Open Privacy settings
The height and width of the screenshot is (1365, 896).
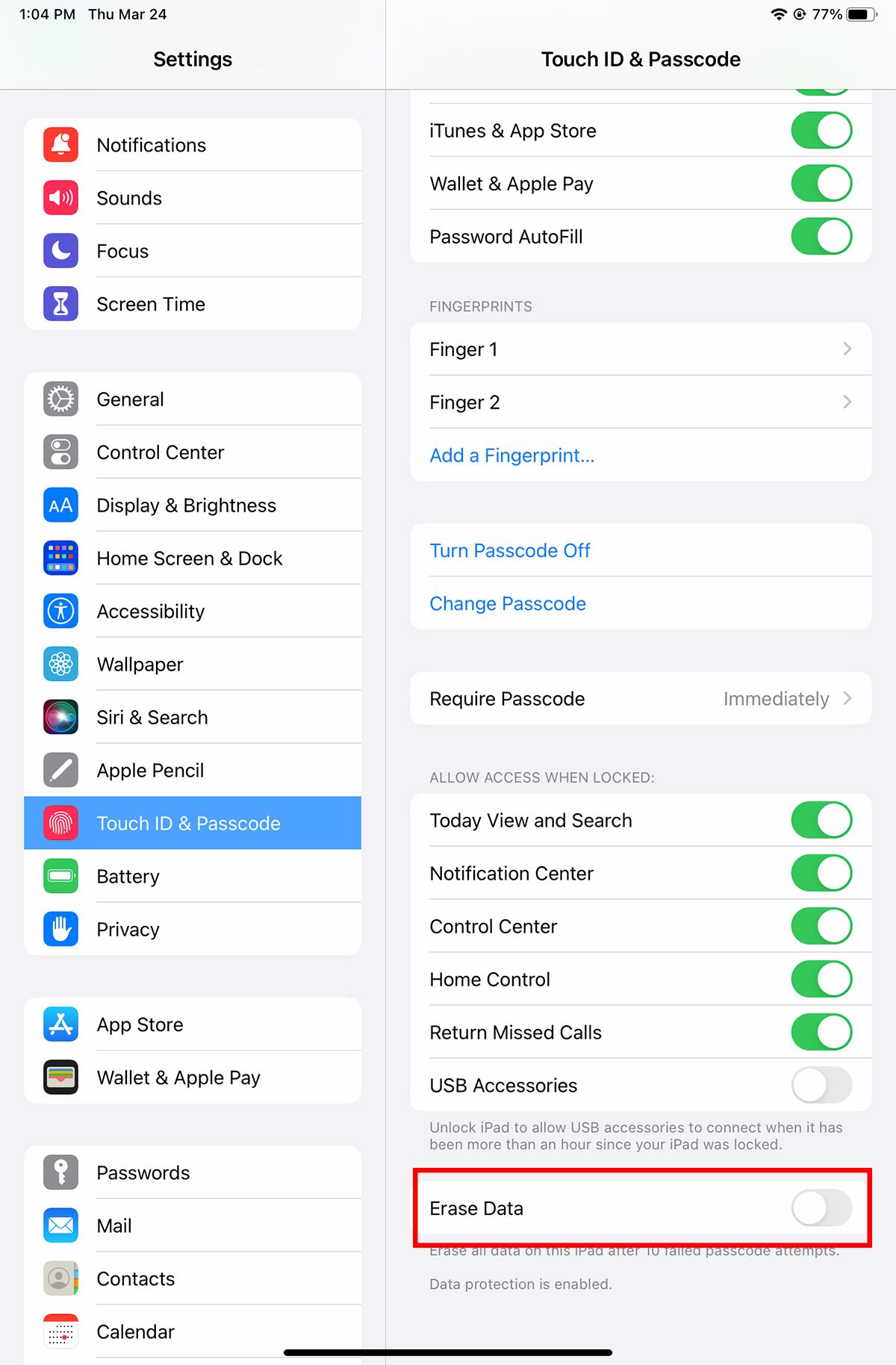[193, 929]
